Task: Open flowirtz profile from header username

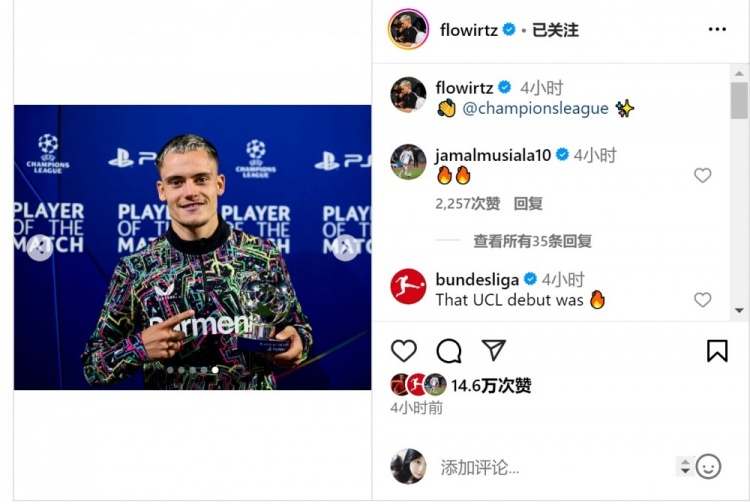Action: pyautogui.click(x=468, y=30)
